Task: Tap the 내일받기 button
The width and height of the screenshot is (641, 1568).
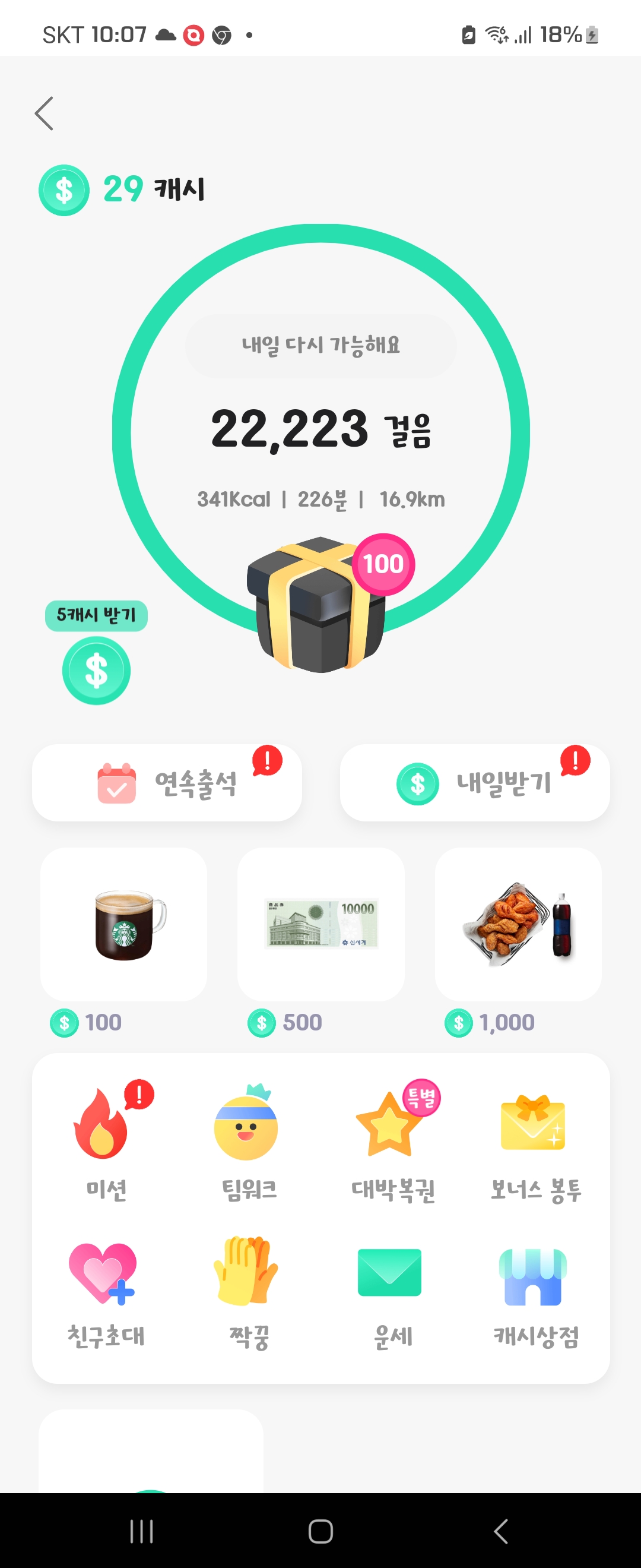Action: pyautogui.click(x=474, y=783)
